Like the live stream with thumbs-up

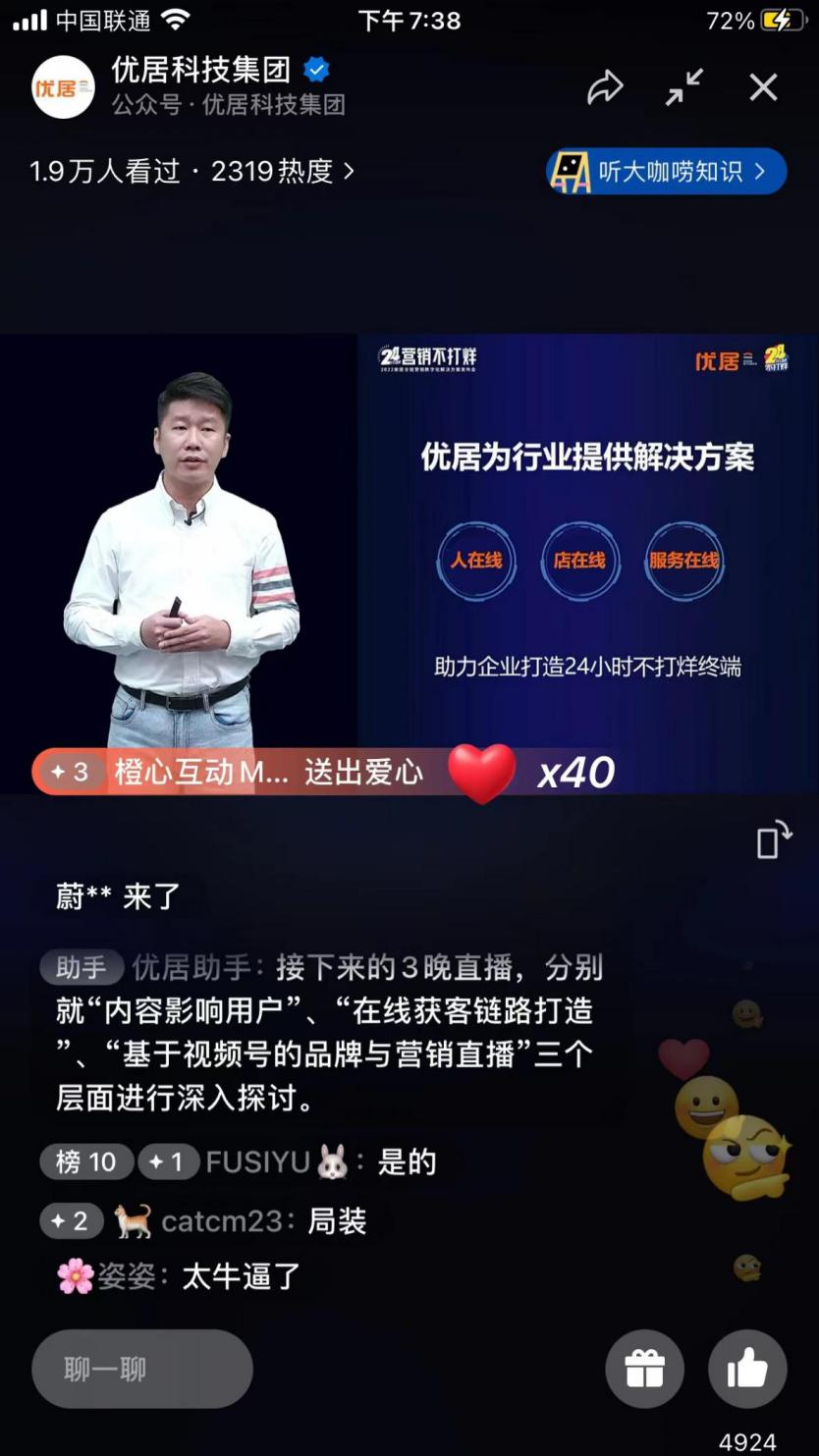[x=747, y=1369]
